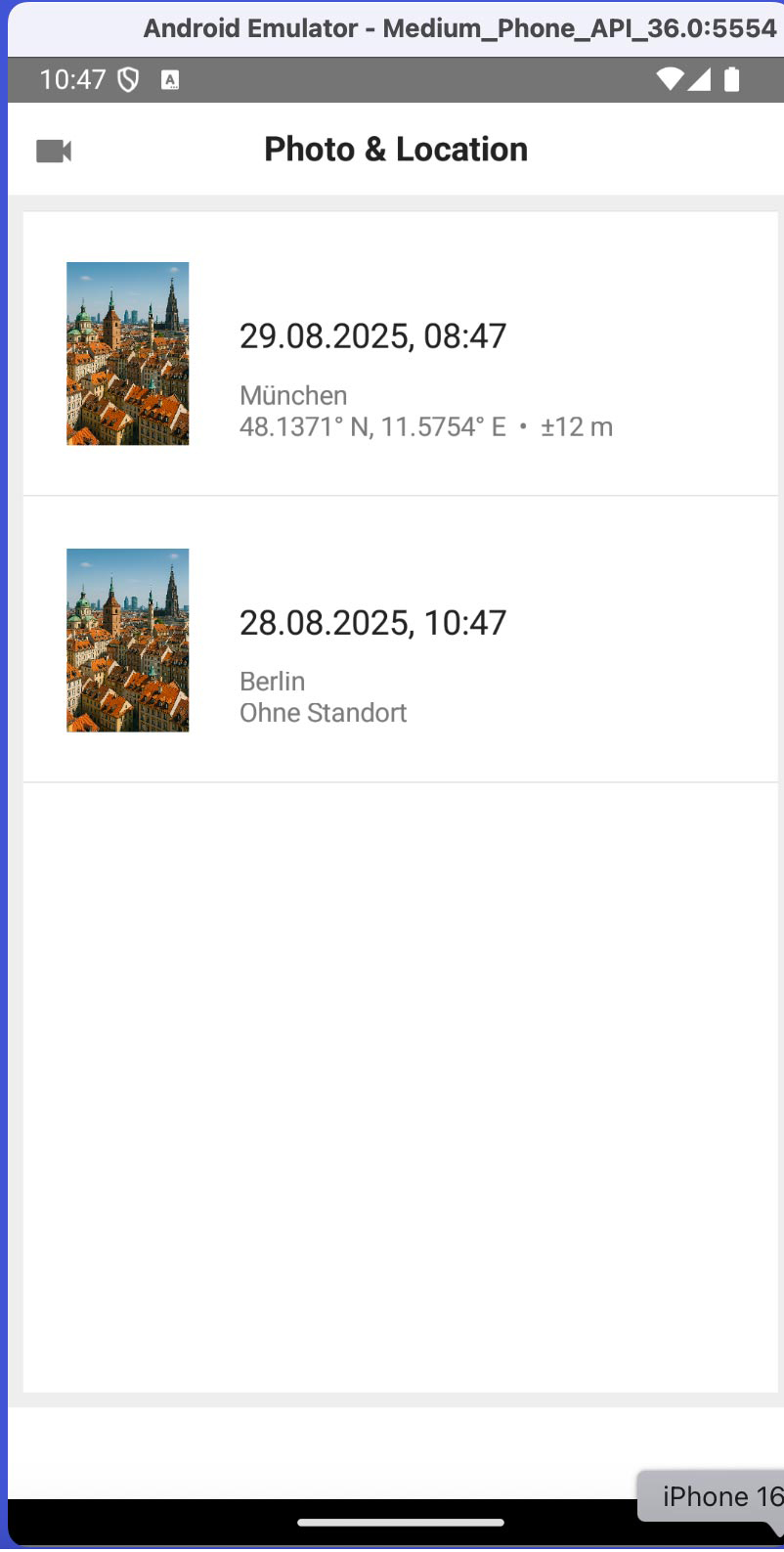The width and height of the screenshot is (784, 1552).
Task: Tap the Android navigation gesture bar
Action: [x=401, y=1523]
